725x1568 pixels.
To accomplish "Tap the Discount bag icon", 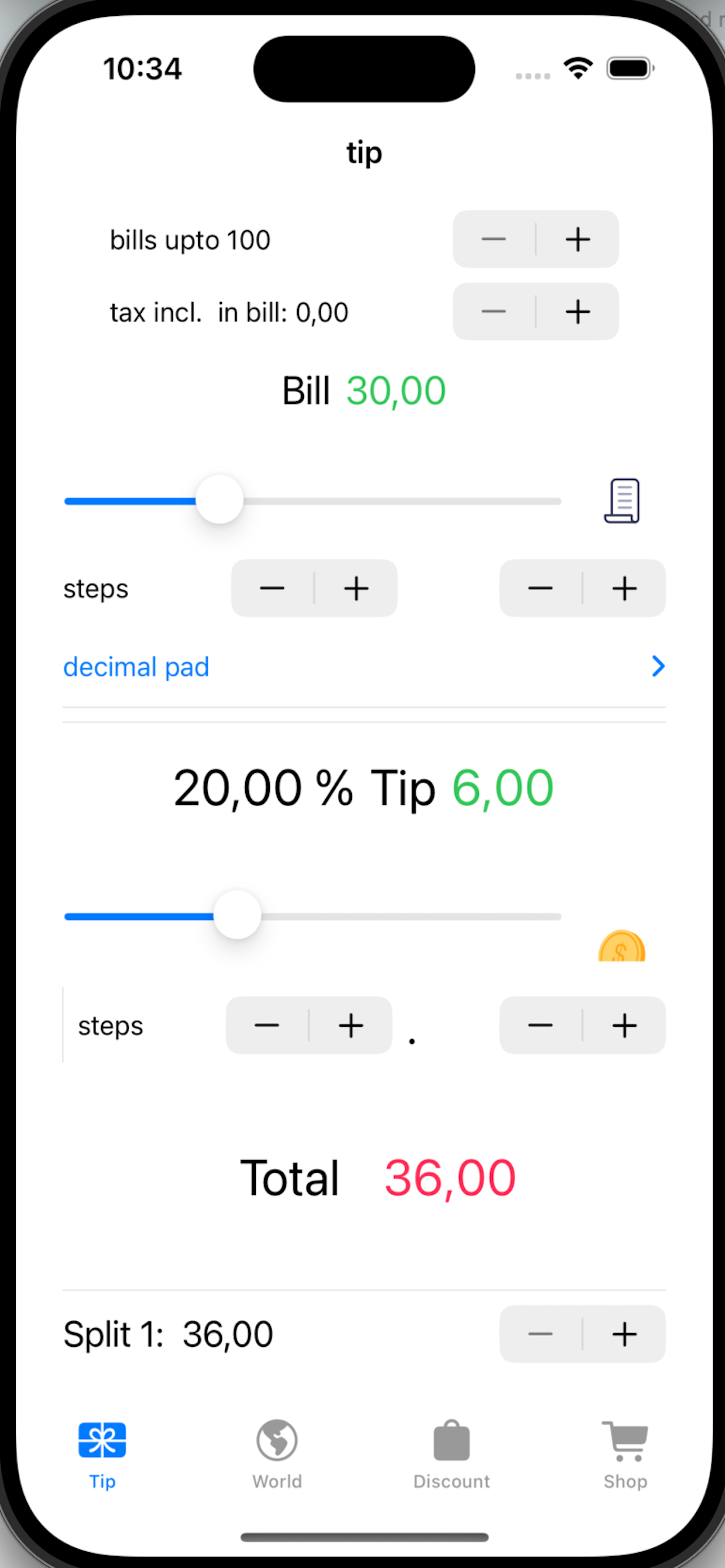I will pos(451,1443).
